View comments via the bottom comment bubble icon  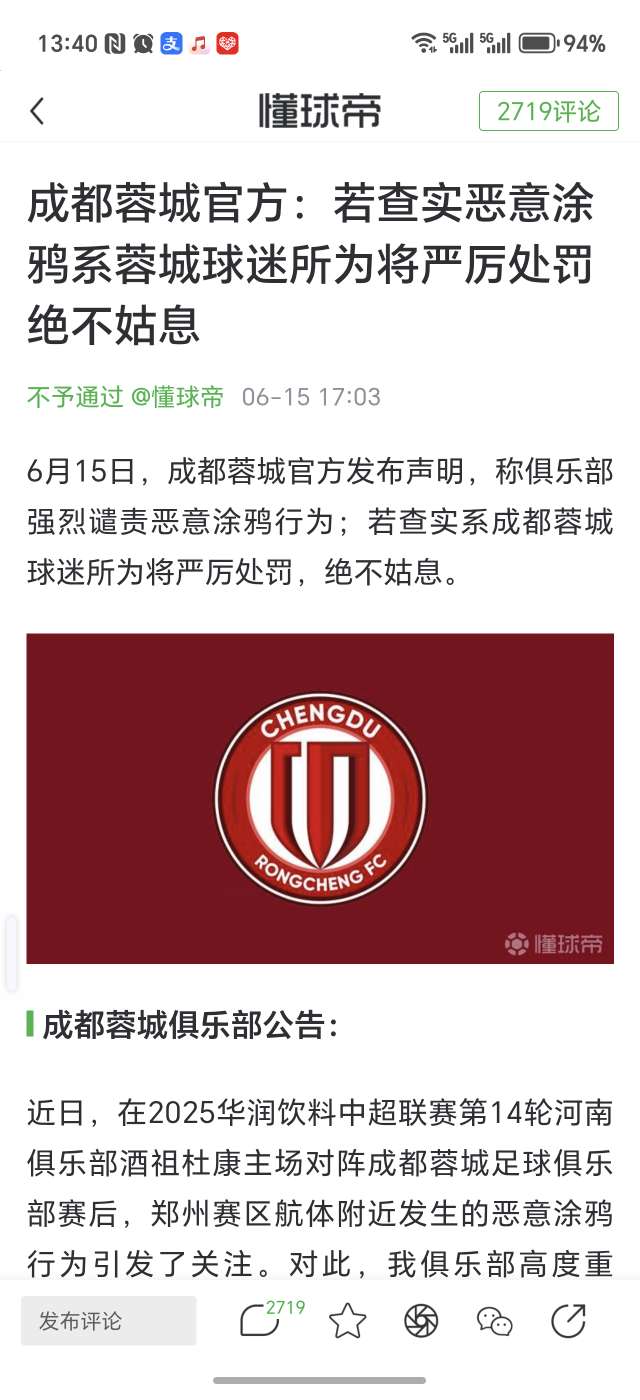click(x=260, y=1321)
